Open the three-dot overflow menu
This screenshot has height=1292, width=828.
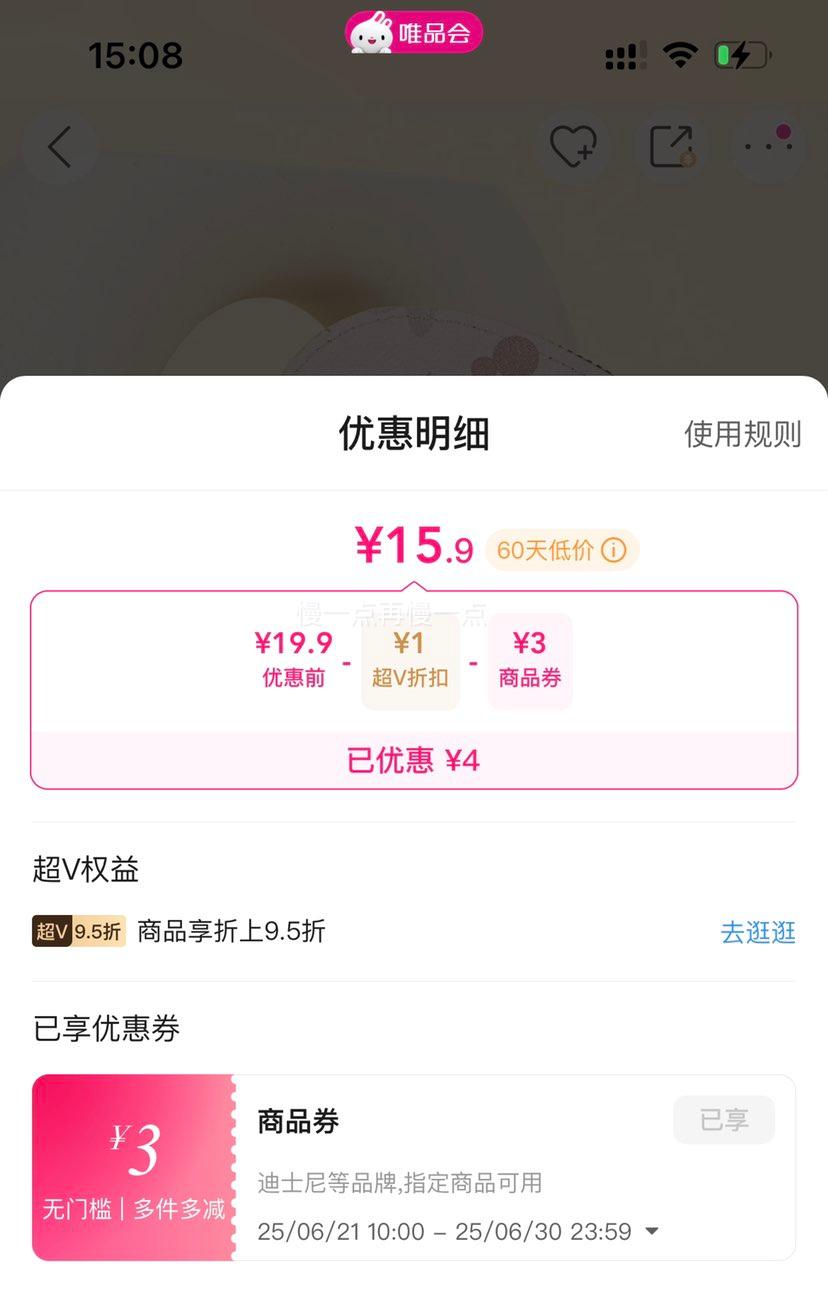coord(768,145)
